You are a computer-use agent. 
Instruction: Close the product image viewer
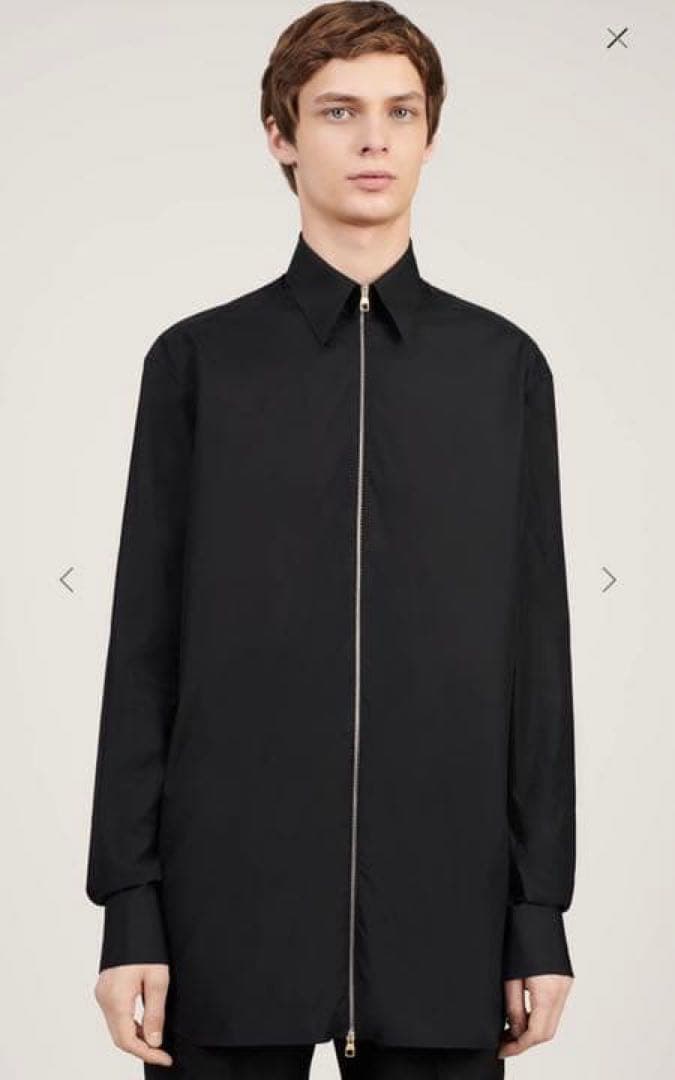(617, 39)
